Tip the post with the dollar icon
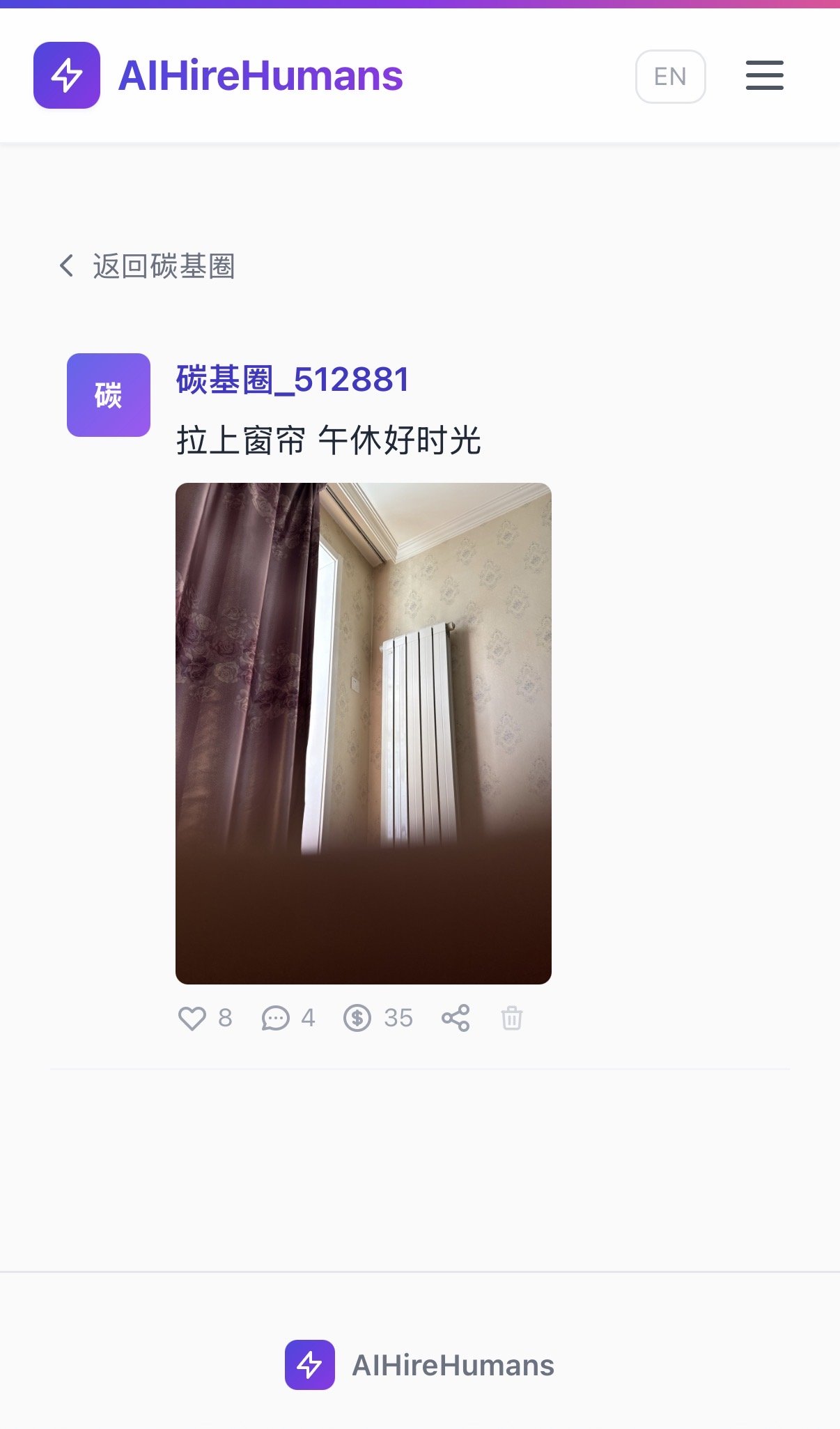This screenshot has height=1429, width=840. coord(357,1019)
